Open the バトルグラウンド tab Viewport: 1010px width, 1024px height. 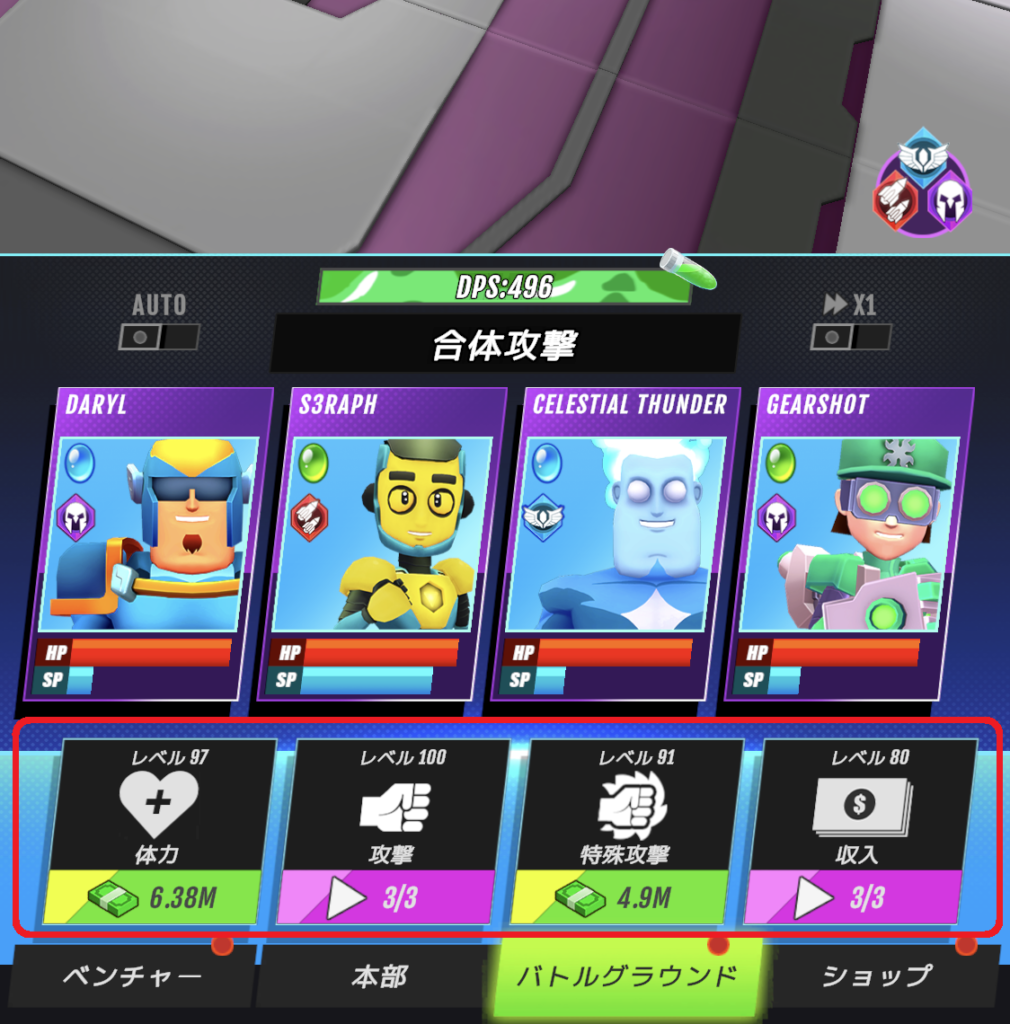[626, 976]
